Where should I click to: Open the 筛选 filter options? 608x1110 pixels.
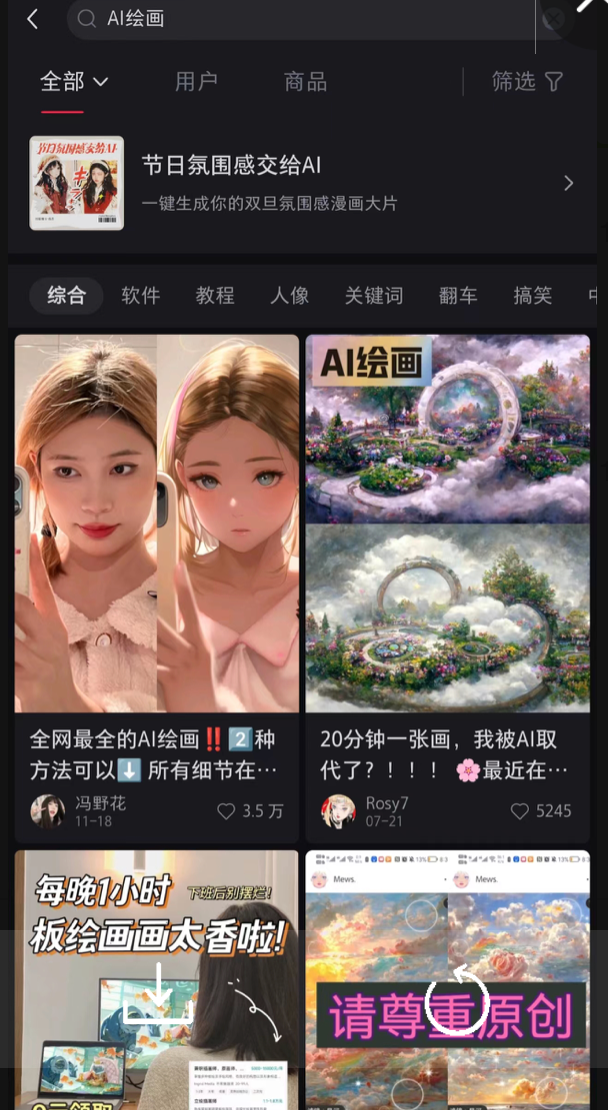[528, 82]
